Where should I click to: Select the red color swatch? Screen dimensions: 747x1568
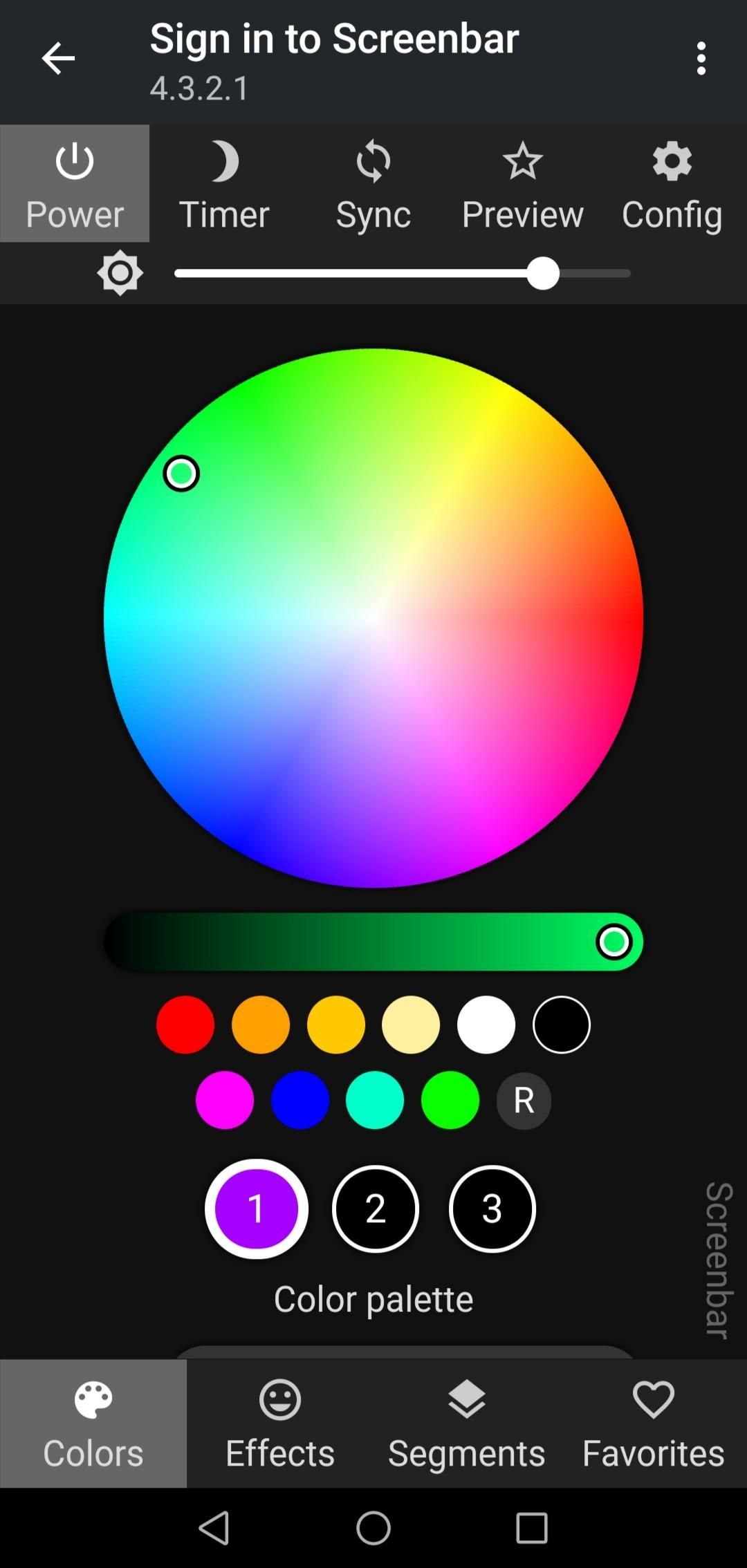point(185,1025)
